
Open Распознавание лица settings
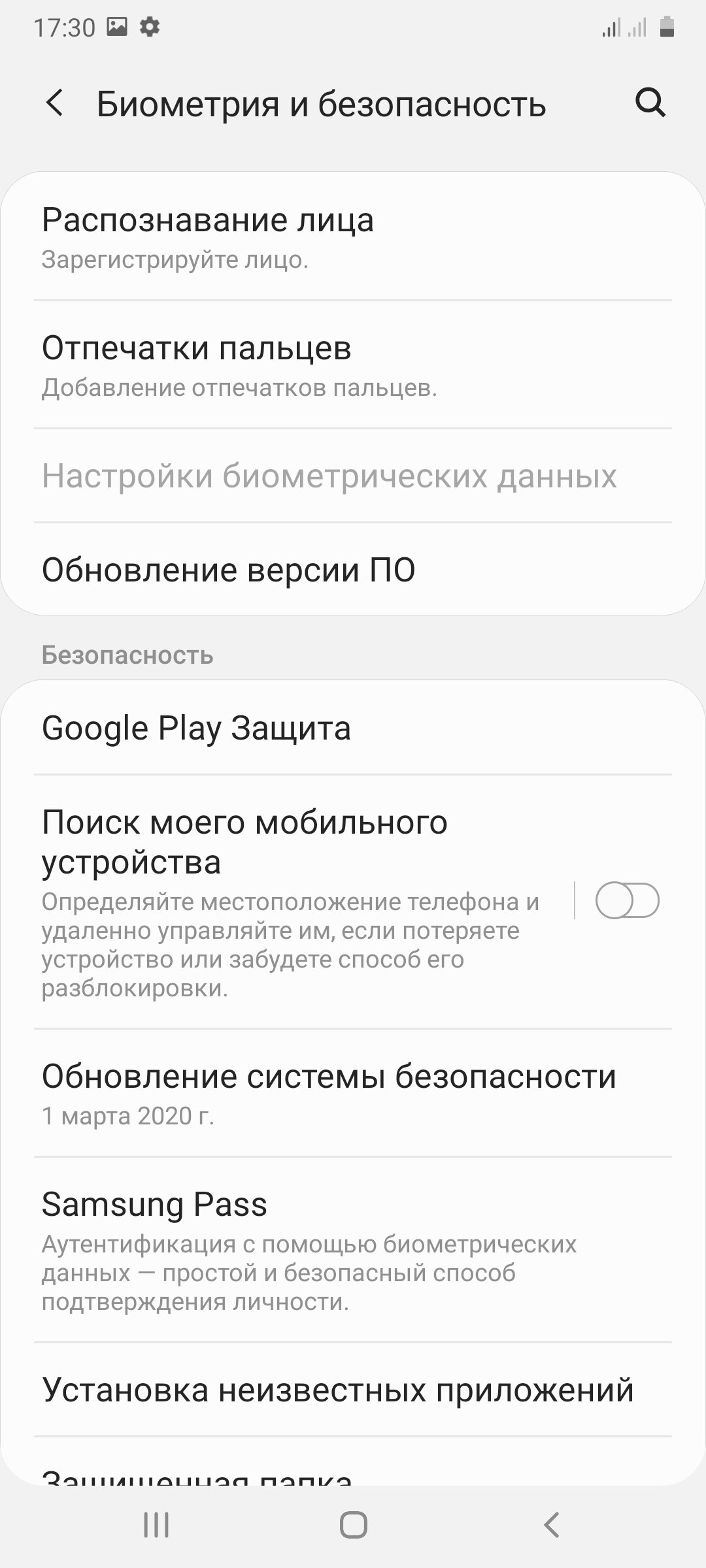click(353, 237)
